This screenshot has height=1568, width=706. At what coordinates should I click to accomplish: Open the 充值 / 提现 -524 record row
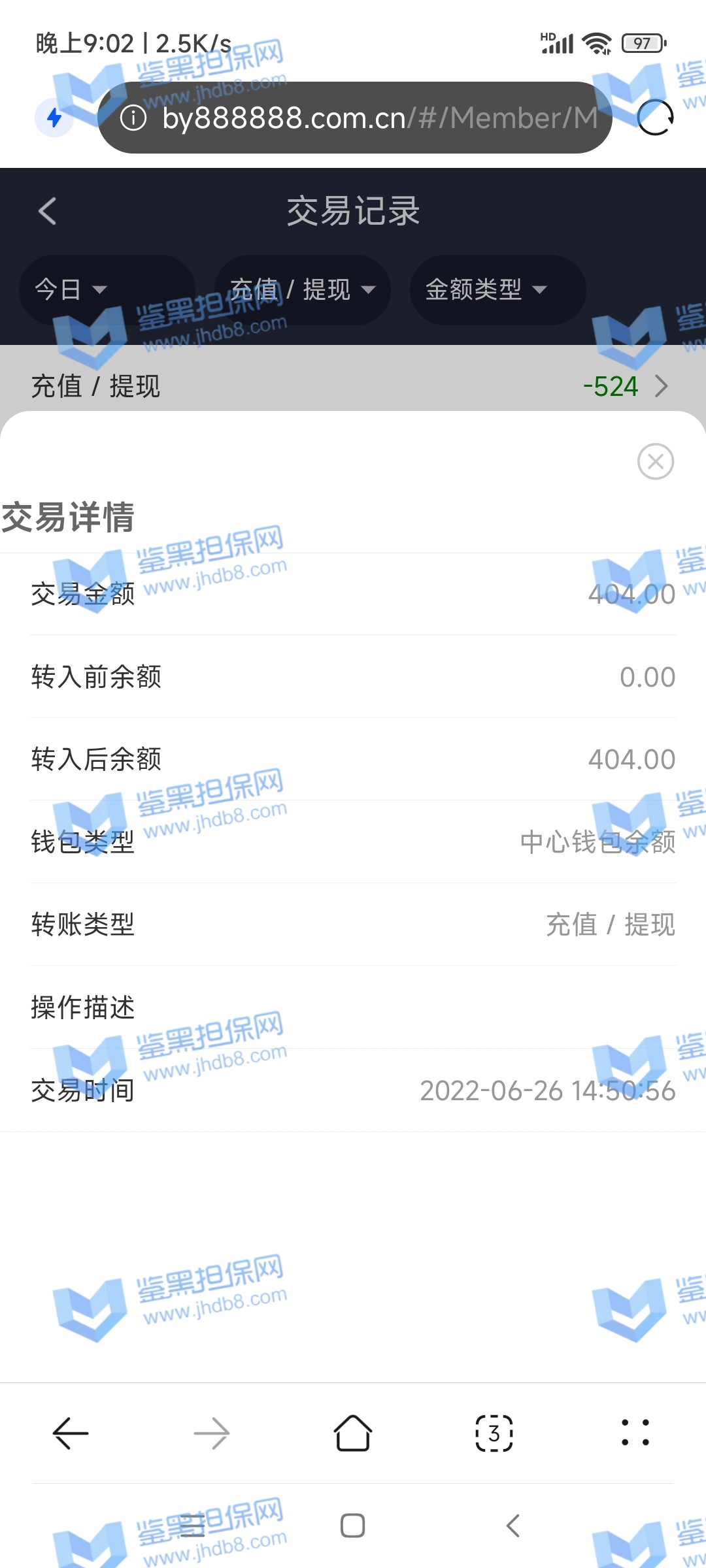pyautogui.click(x=353, y=386)
